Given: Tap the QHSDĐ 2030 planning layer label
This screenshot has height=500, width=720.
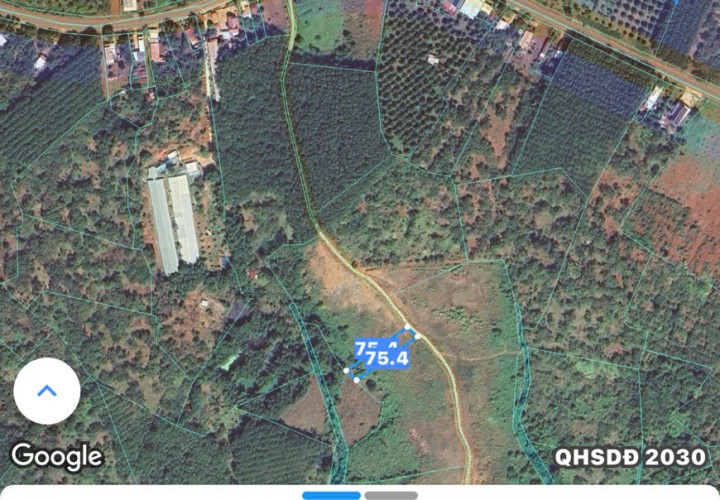Looking at the screenshot, I should point(630,457).
